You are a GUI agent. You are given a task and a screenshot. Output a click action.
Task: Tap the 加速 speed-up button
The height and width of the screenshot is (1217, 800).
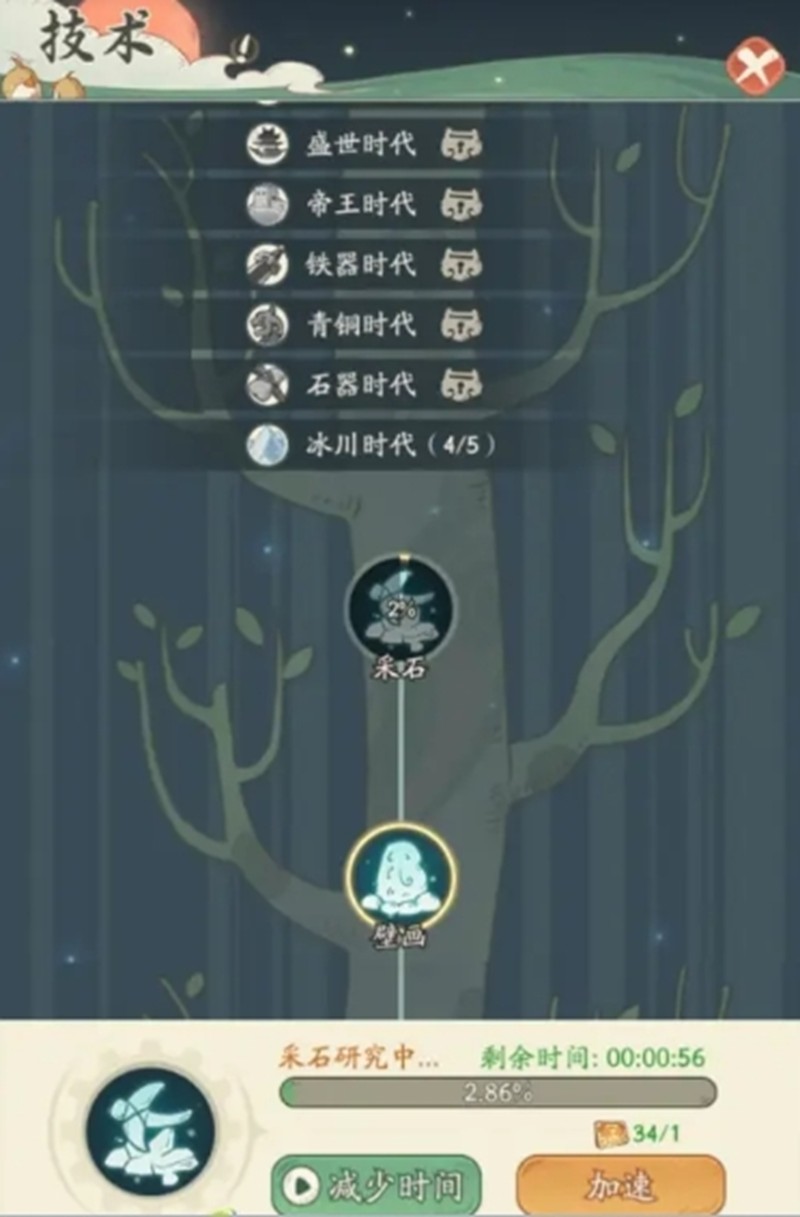click(x=620, y=1186)
